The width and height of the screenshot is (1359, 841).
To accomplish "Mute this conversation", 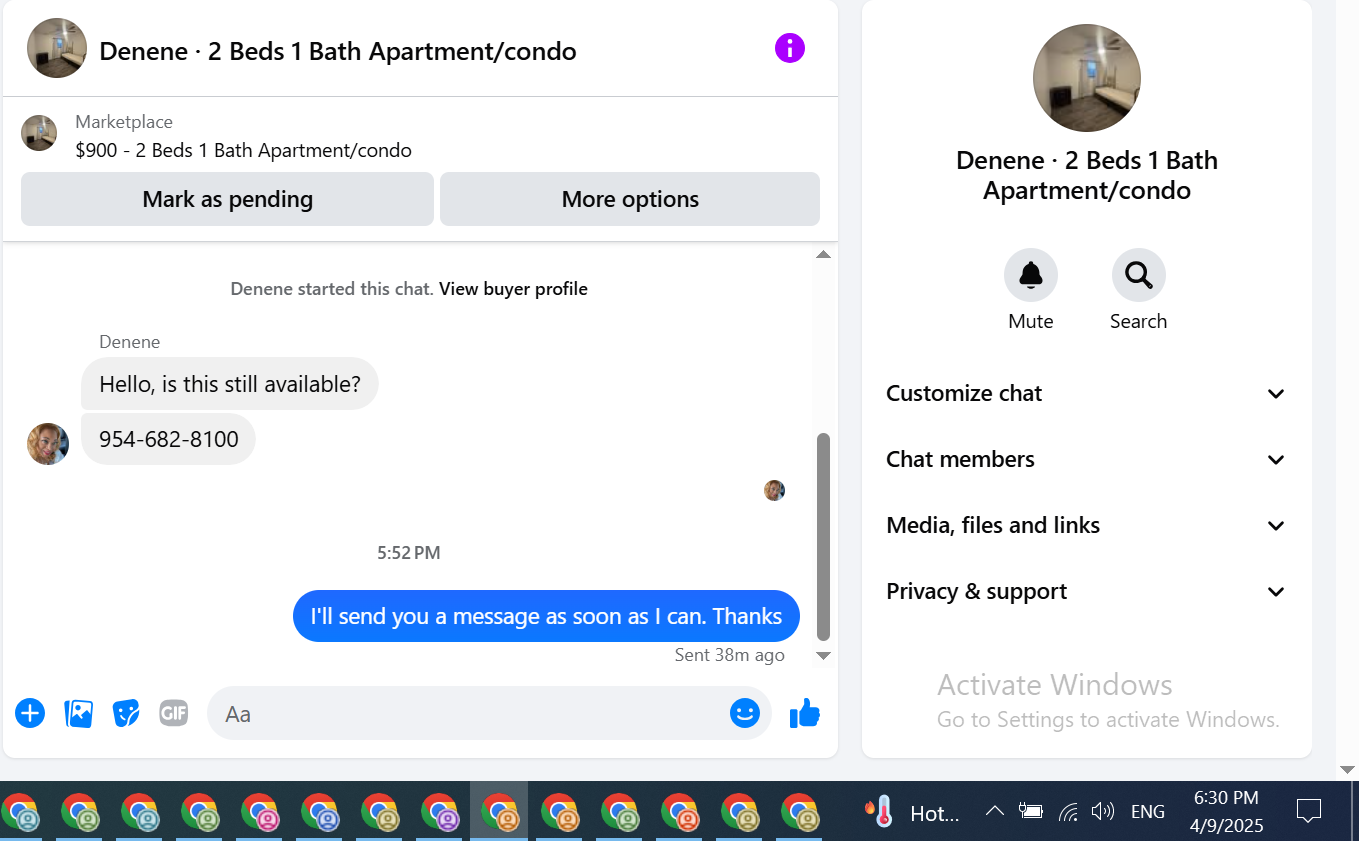I will (1031, 275).
